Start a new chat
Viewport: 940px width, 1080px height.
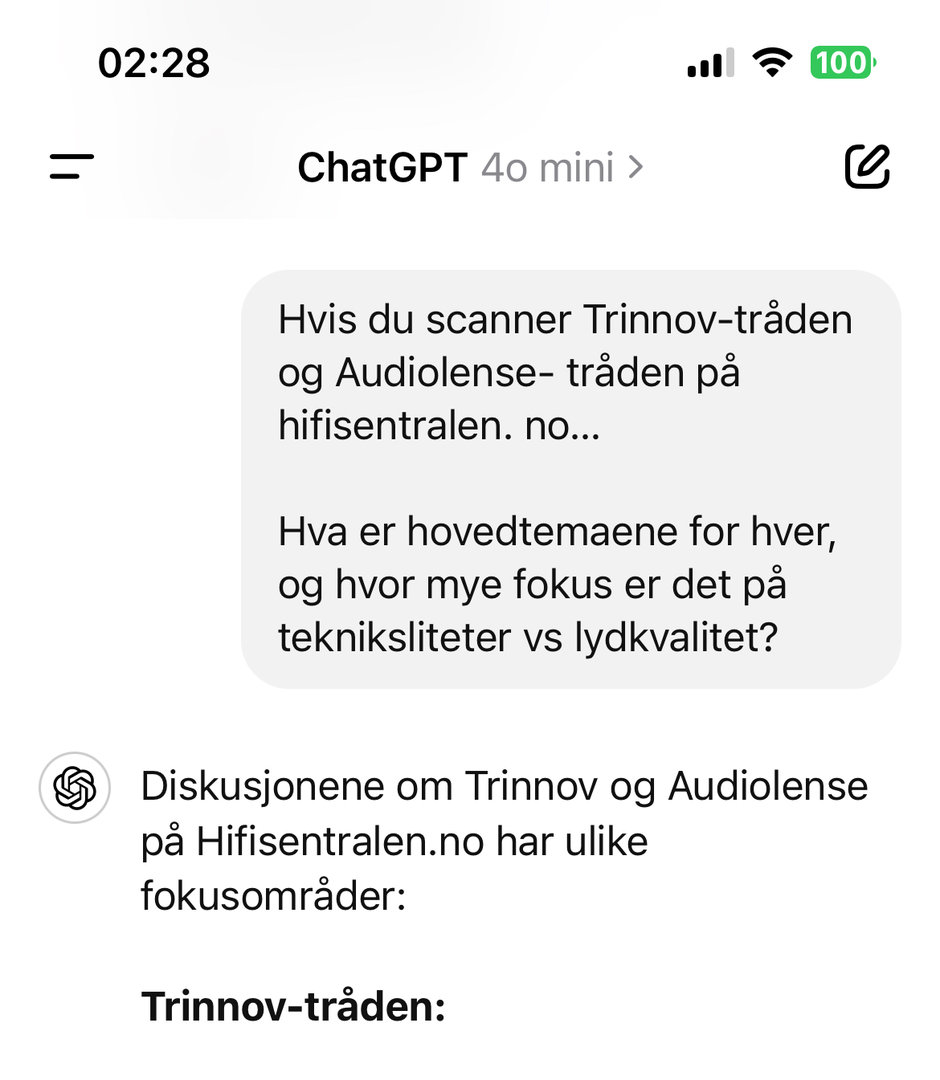click(x=866, y=167)
